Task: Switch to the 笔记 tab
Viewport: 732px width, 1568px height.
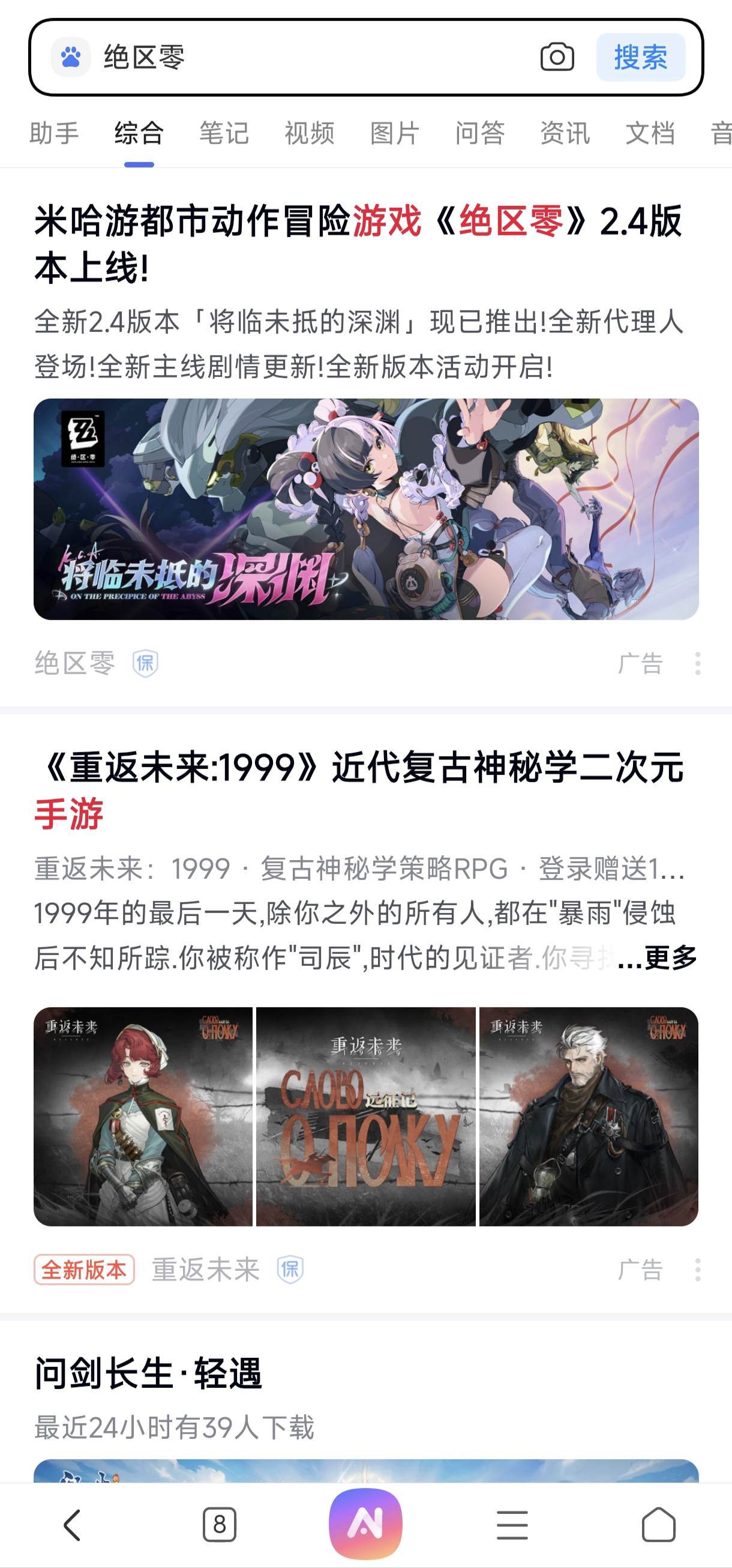Action: 224,133
